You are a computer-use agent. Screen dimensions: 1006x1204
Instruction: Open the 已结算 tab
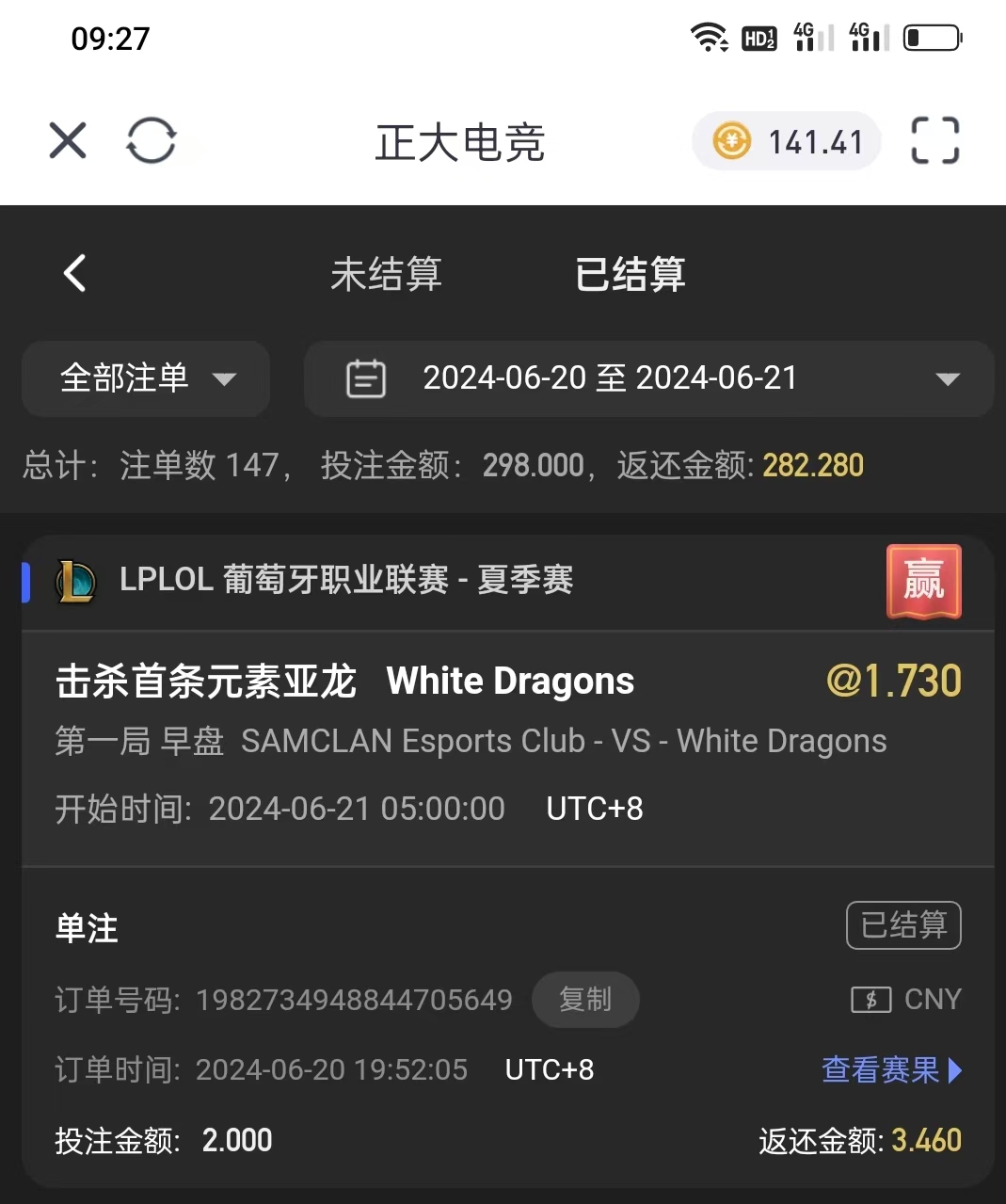629,274
